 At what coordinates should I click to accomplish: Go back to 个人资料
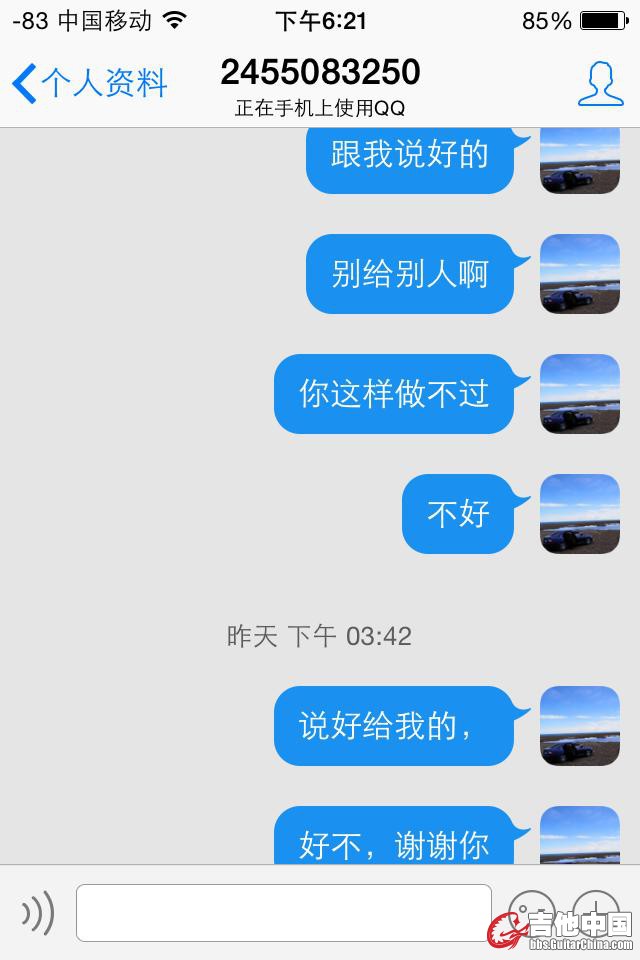point(88,83)
